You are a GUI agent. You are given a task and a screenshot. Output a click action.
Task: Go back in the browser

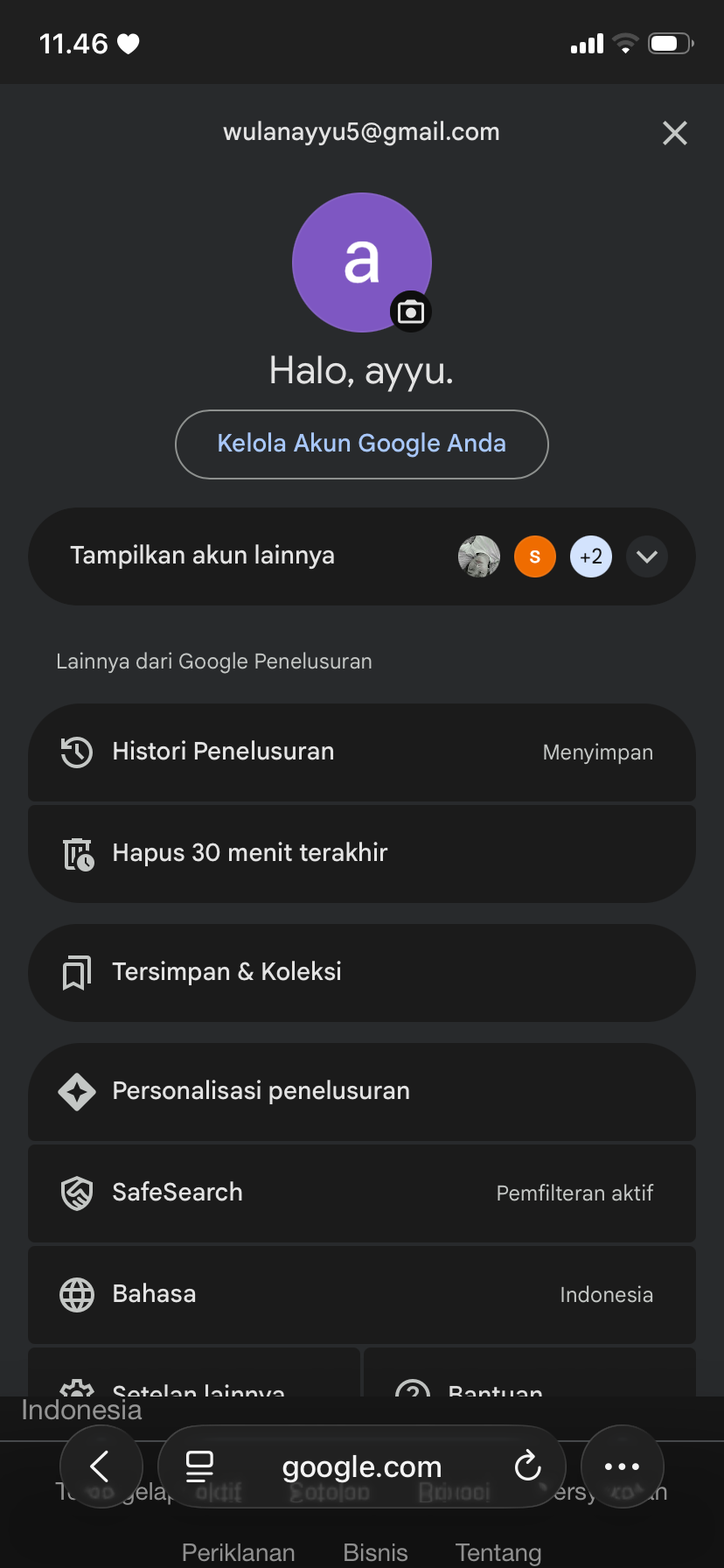101,1466
